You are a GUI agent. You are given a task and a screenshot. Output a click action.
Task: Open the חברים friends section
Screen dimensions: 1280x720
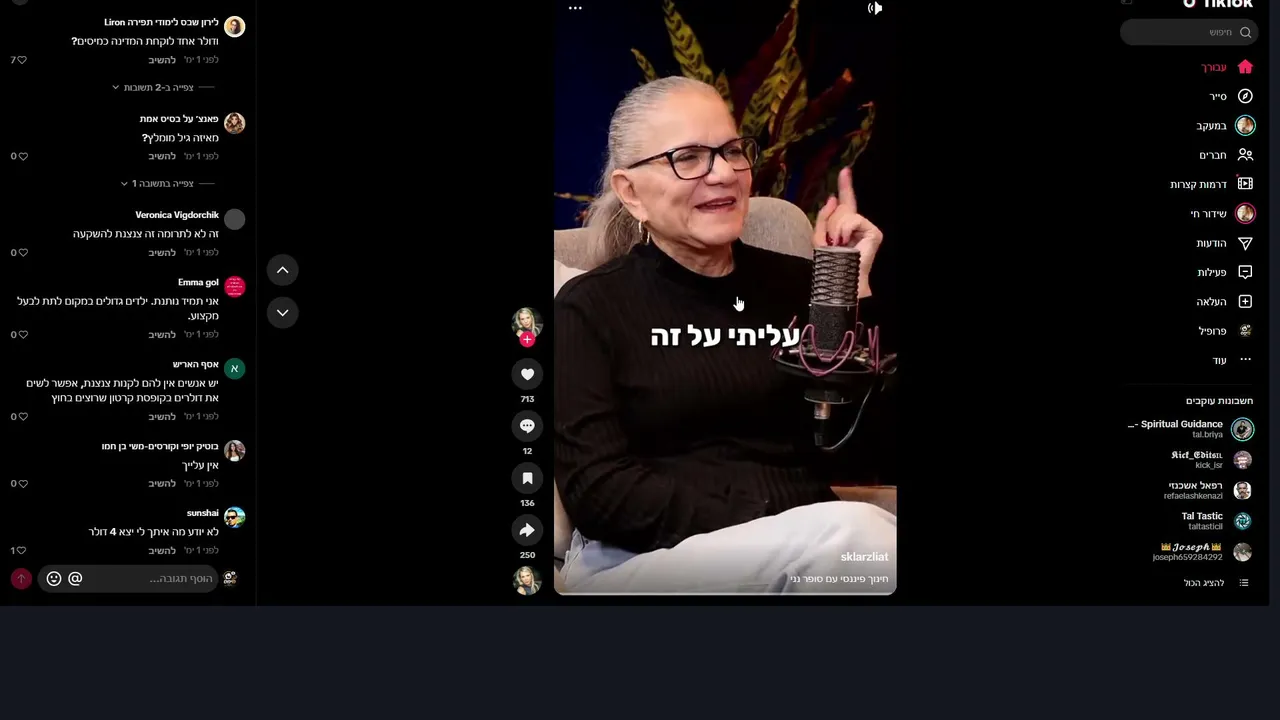click(1226, 155)
